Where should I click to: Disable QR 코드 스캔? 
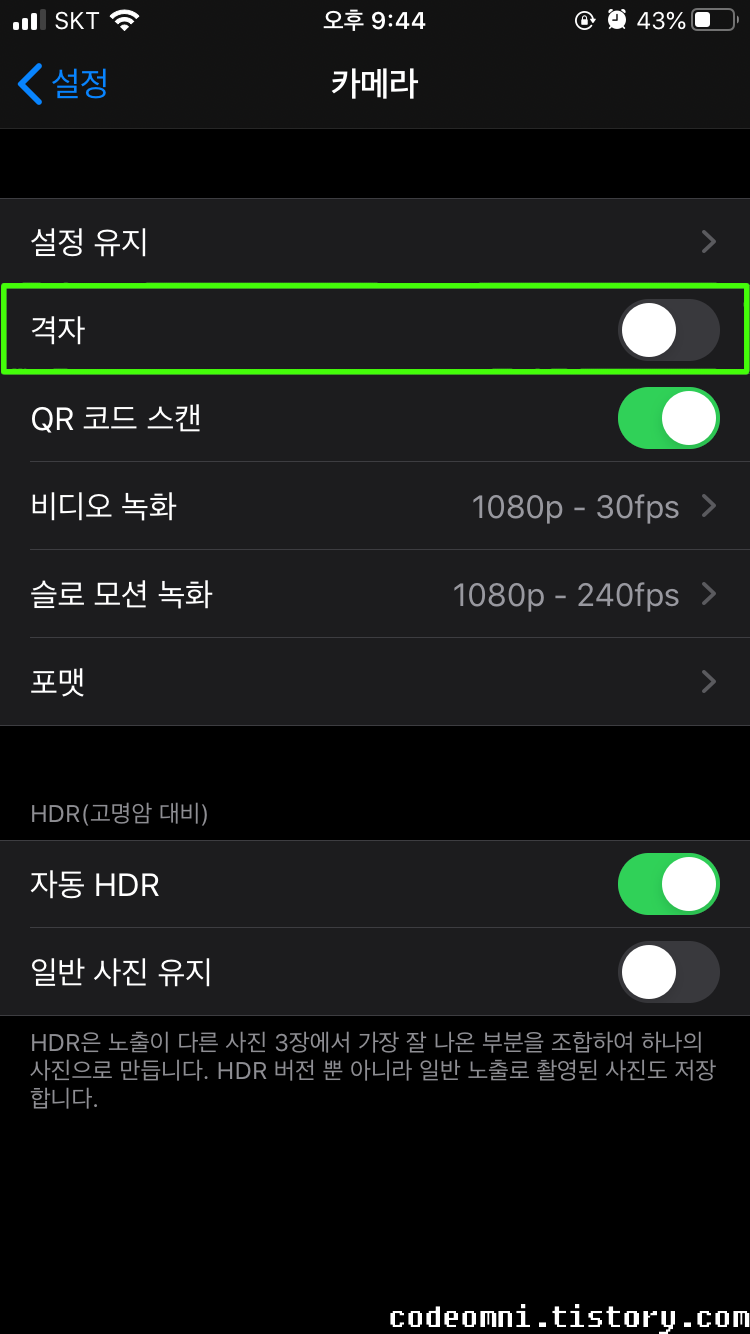coord(668,418)
